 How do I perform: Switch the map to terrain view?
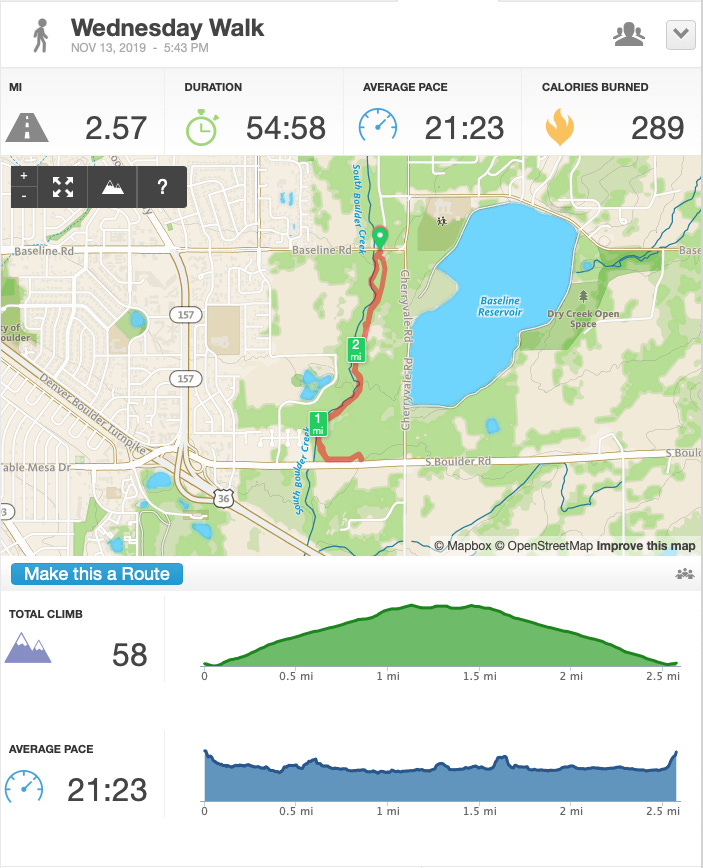point(112,187)
